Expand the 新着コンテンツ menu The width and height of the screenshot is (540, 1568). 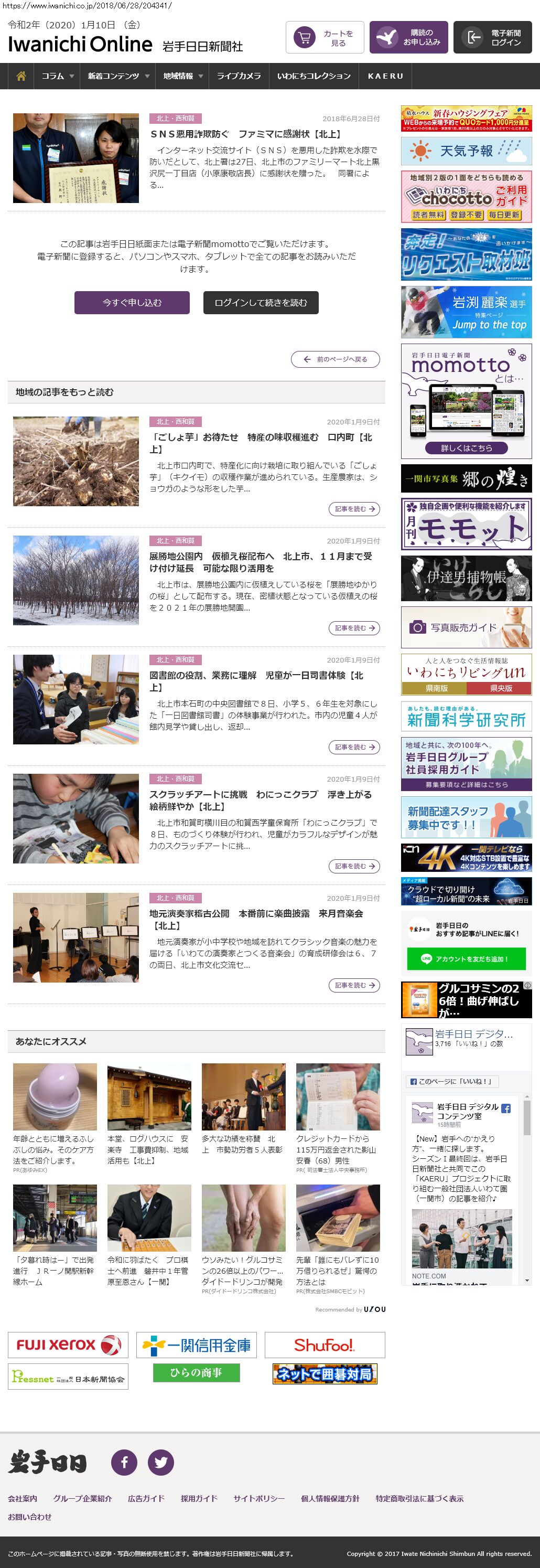tap(118, 76)
